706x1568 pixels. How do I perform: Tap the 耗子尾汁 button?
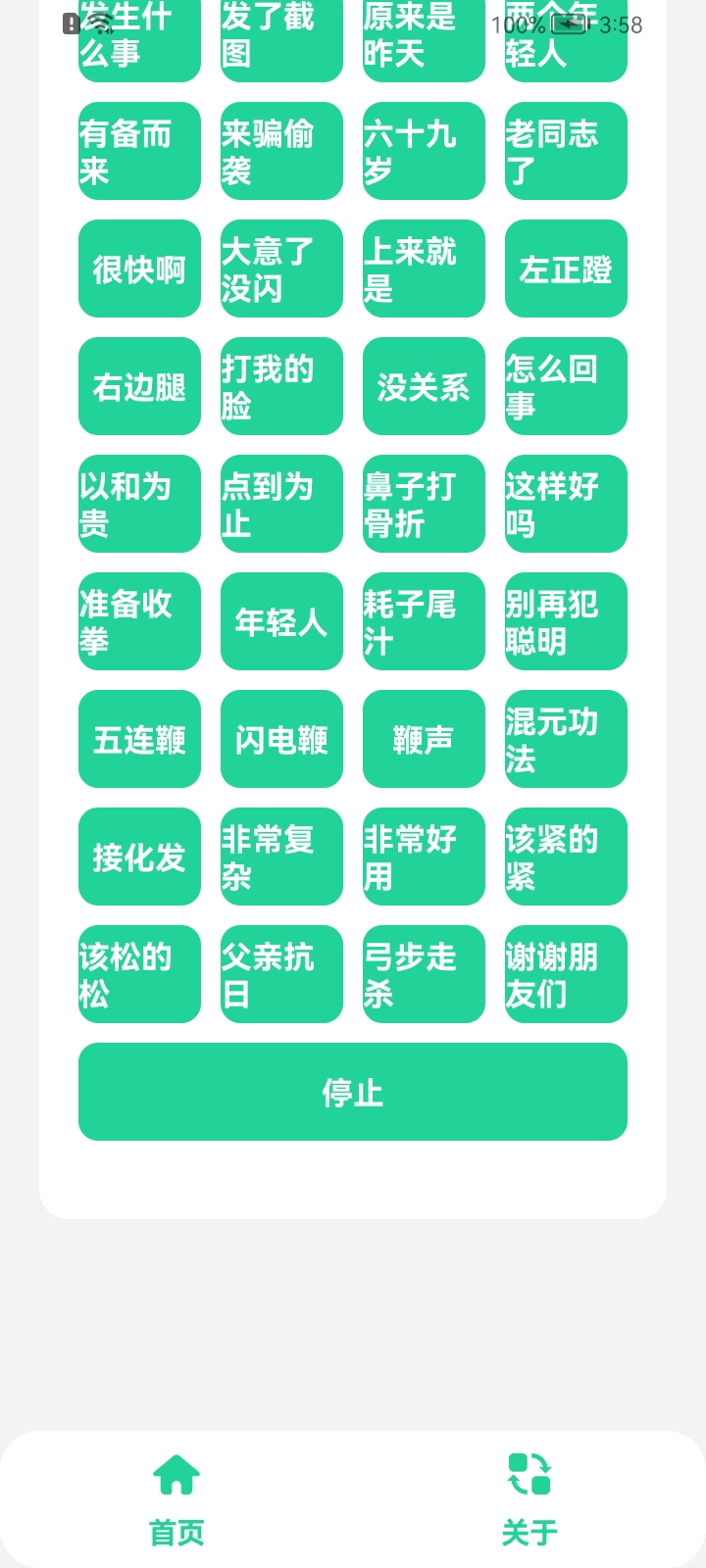(x=424, y=621)
